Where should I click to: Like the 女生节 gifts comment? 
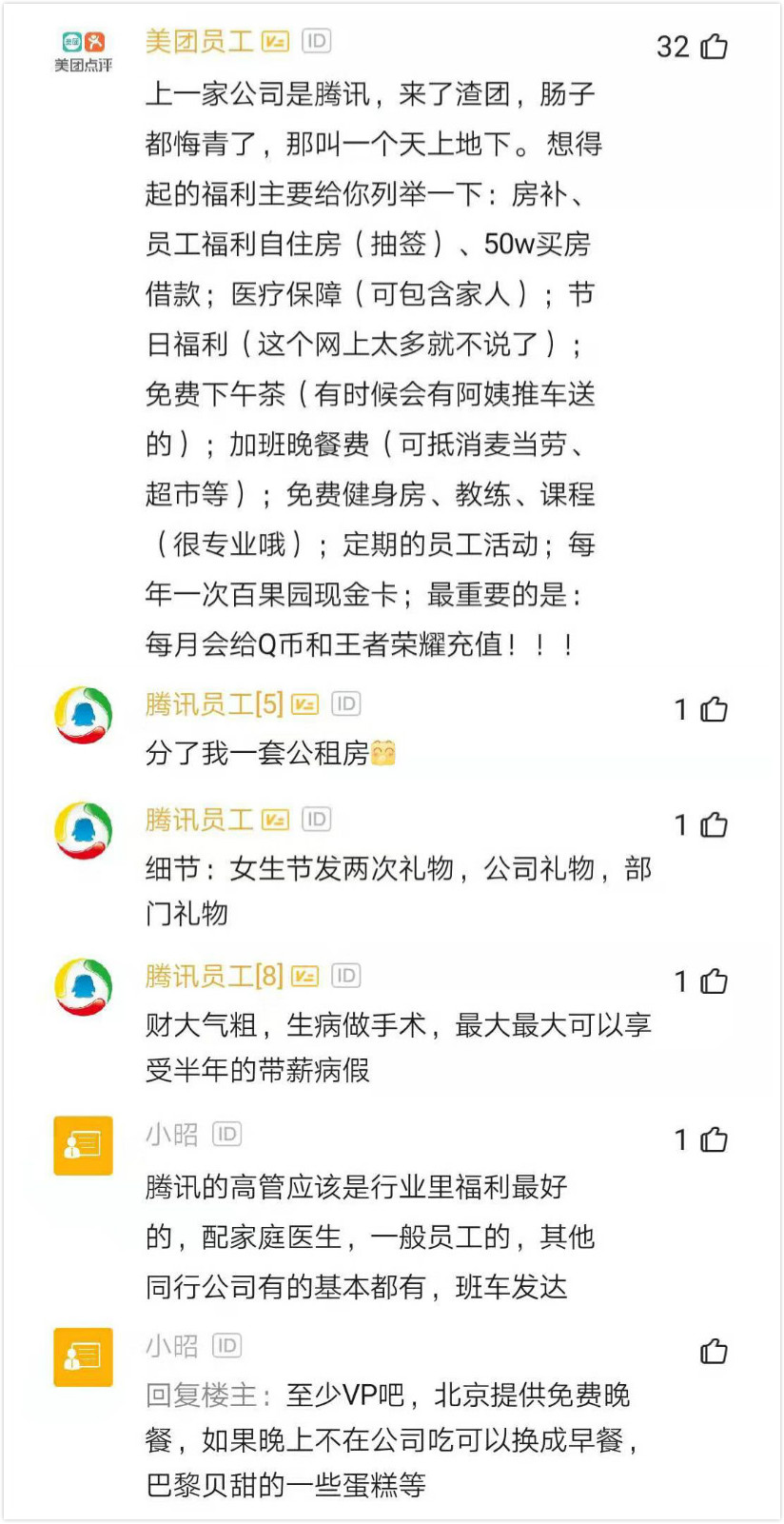714,825
